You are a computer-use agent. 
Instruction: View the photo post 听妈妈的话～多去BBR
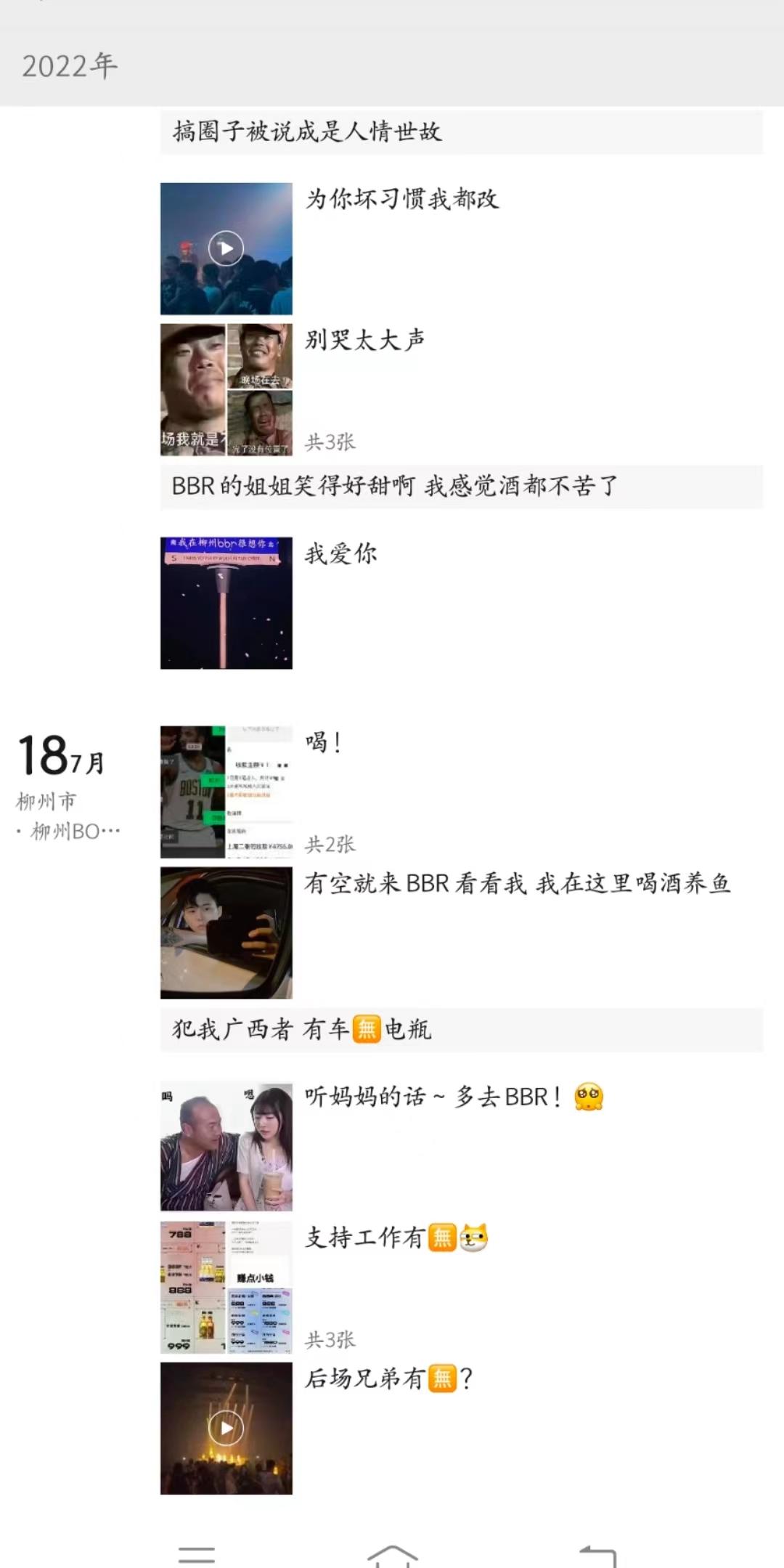[226, 1146]
